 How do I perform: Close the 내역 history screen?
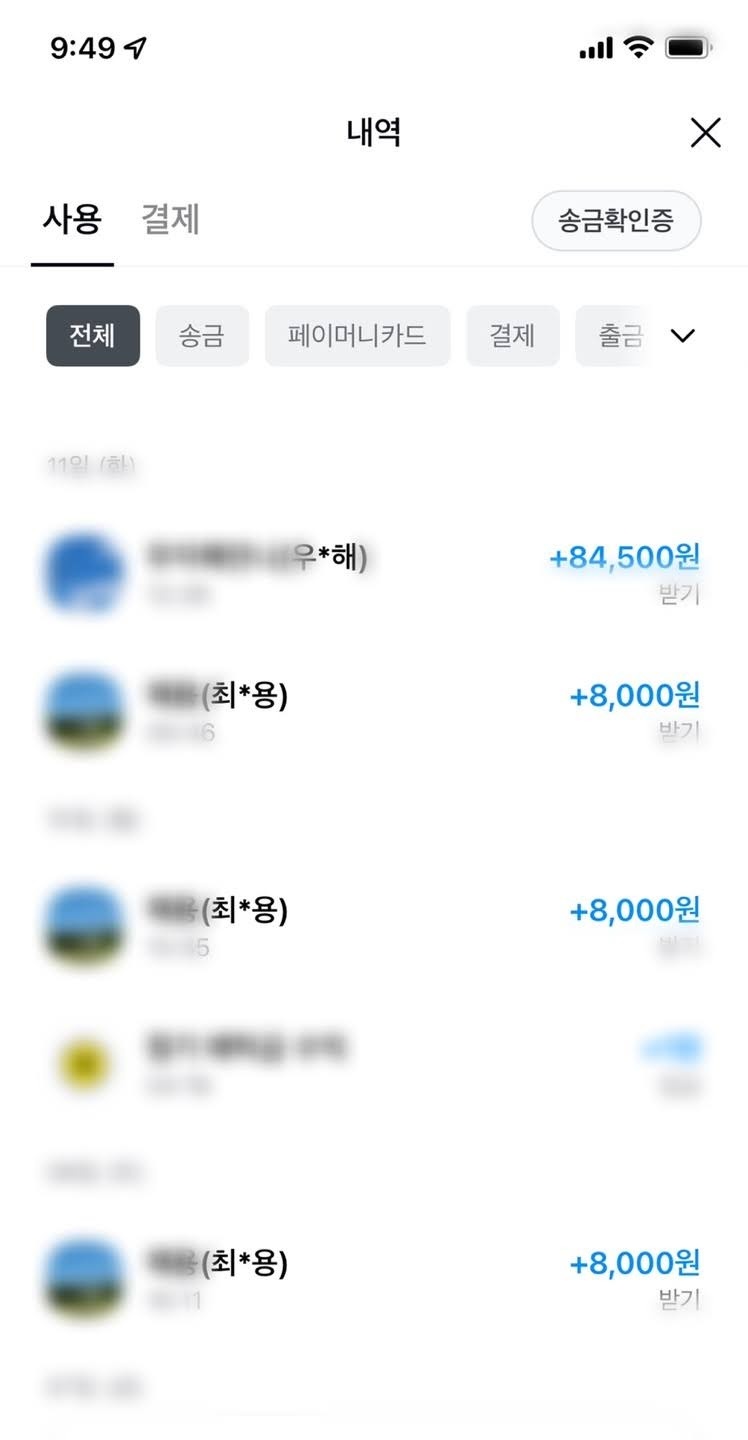coord(705,132)
